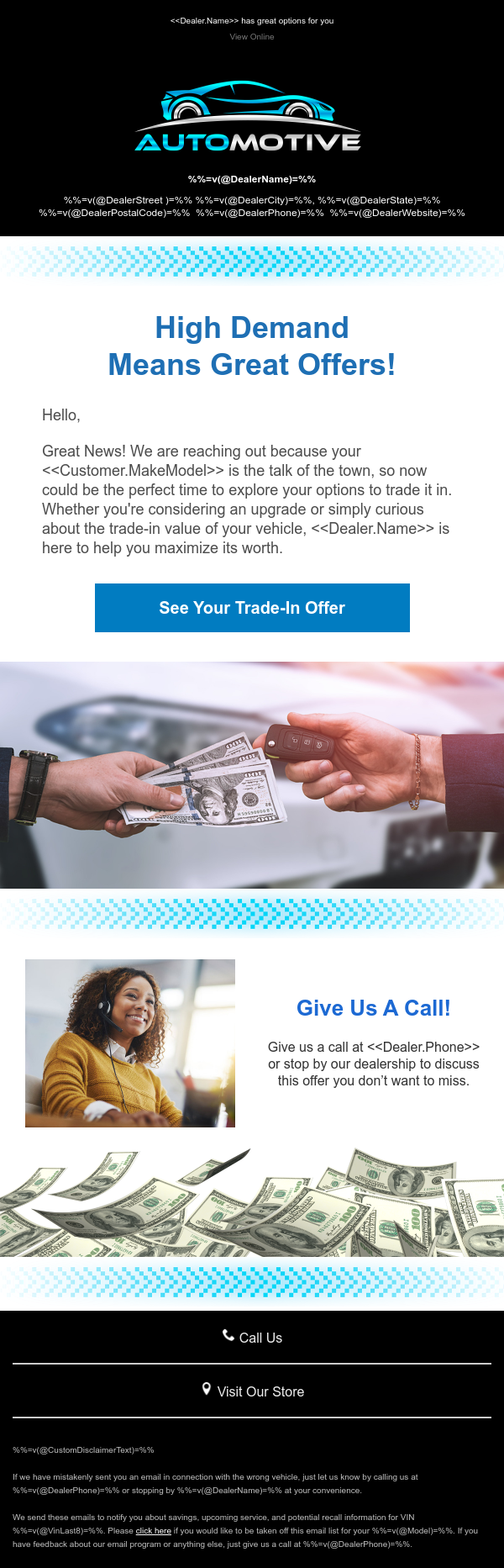
Task: Select Call Us in the footer
Action: pos(252,1338)
